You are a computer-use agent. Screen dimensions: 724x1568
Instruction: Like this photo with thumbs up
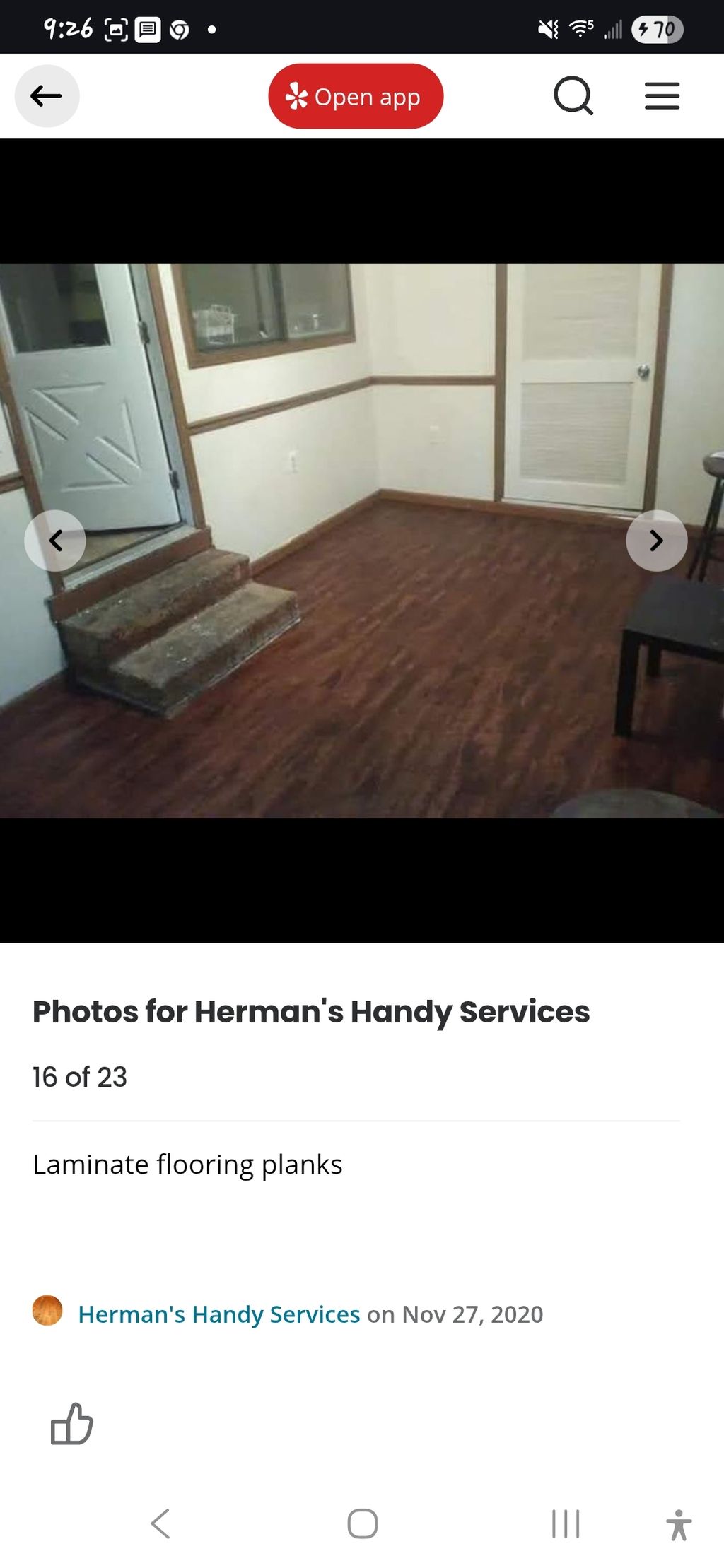coord(71,1424)
